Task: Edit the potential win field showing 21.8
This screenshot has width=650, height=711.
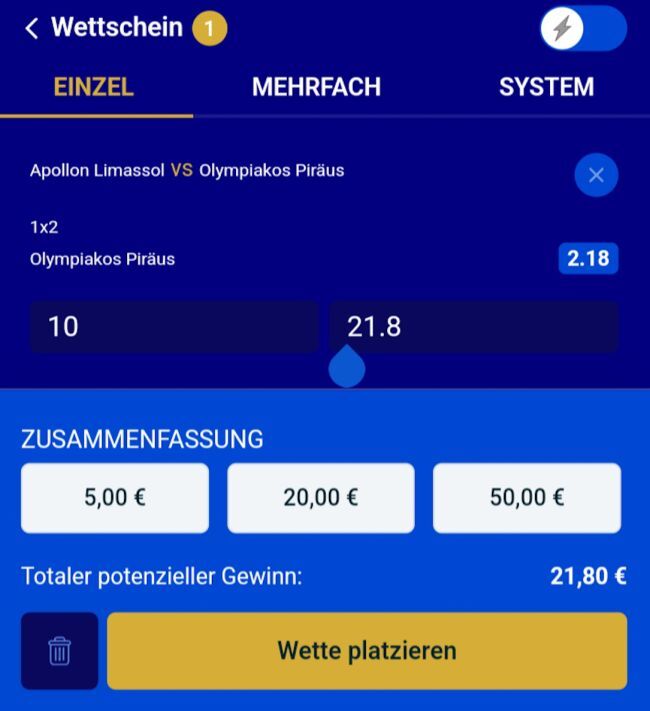Action: click(473, 327)
